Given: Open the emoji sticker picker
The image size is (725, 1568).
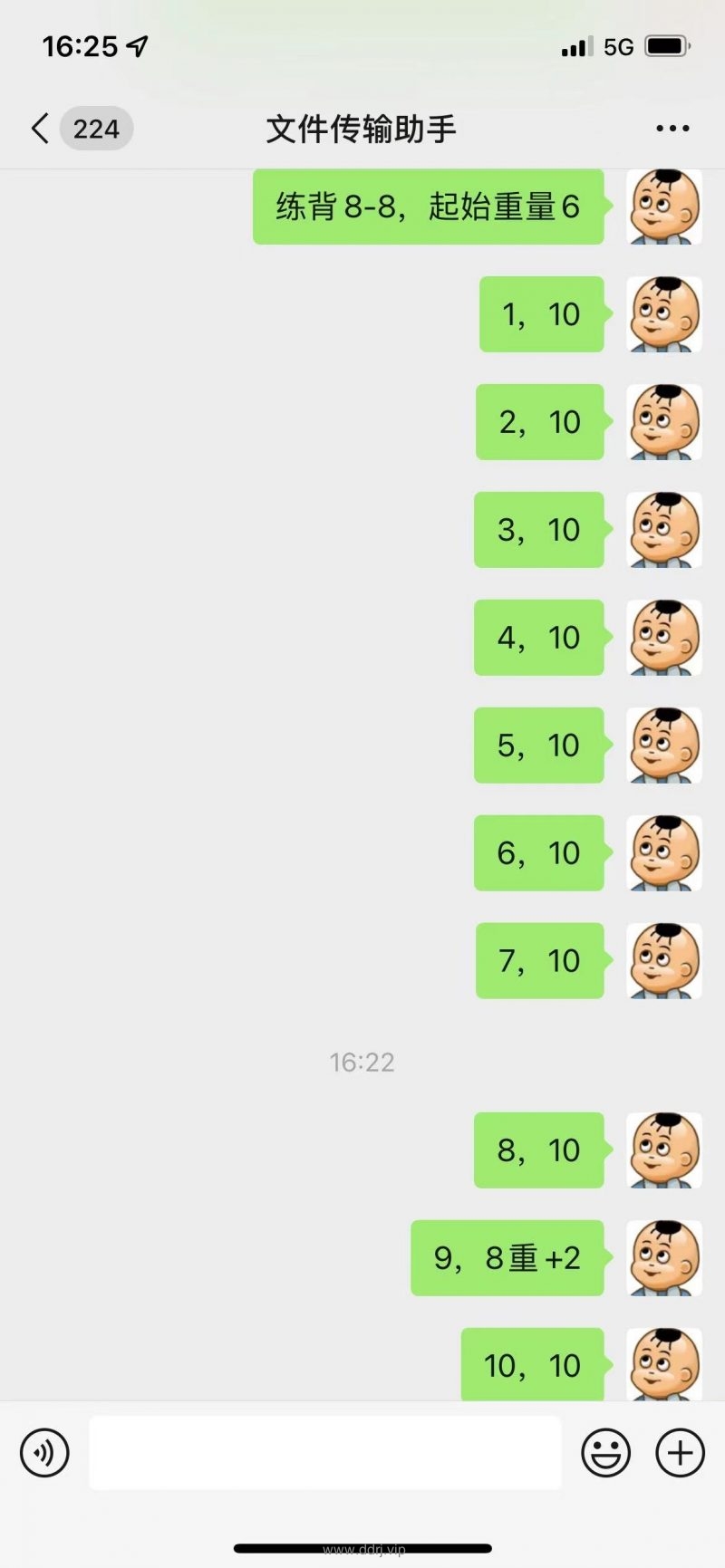Looking at the screenshot, I should (x=605, y=1453).
